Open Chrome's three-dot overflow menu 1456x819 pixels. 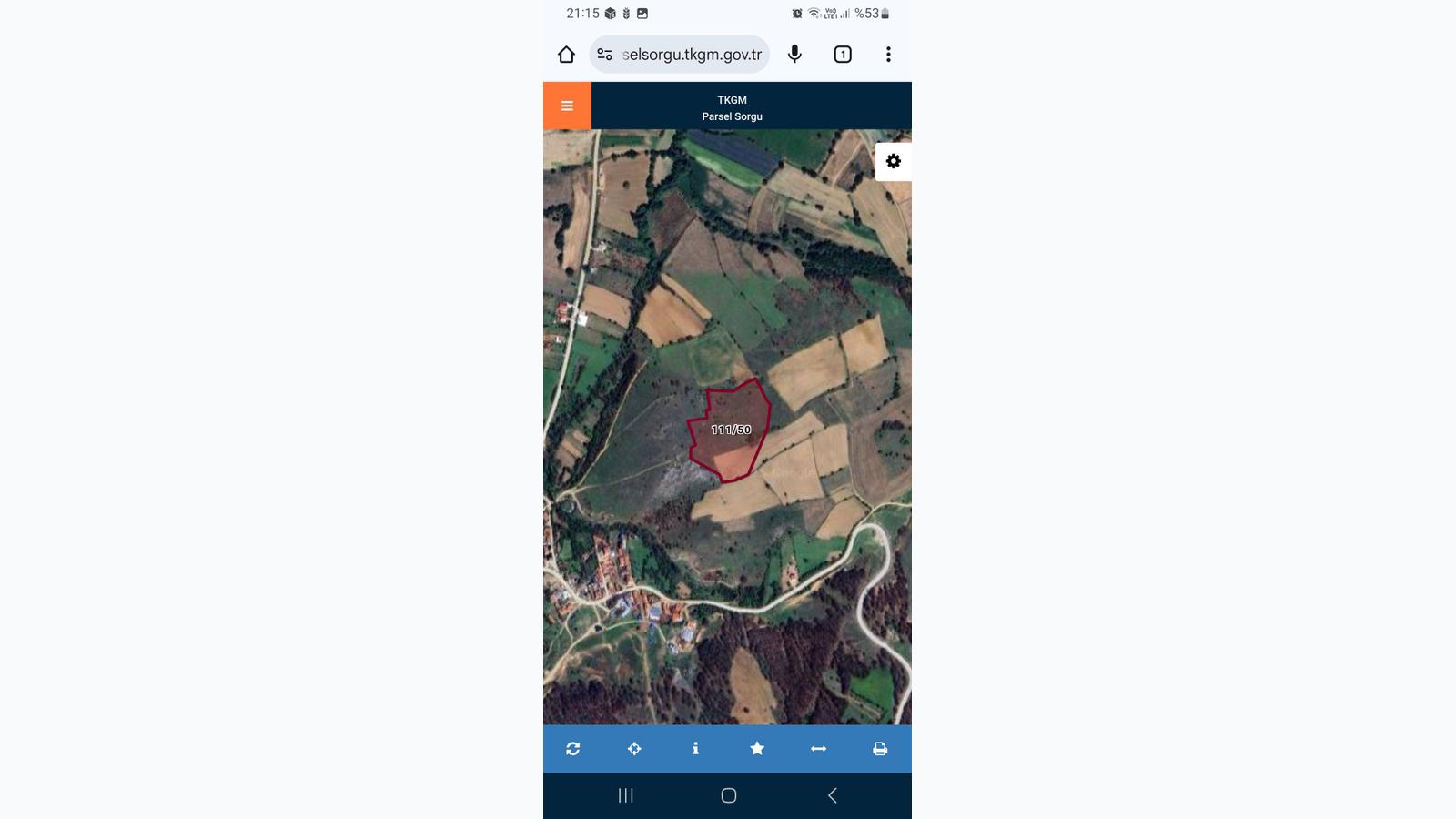tap(888, 55)
